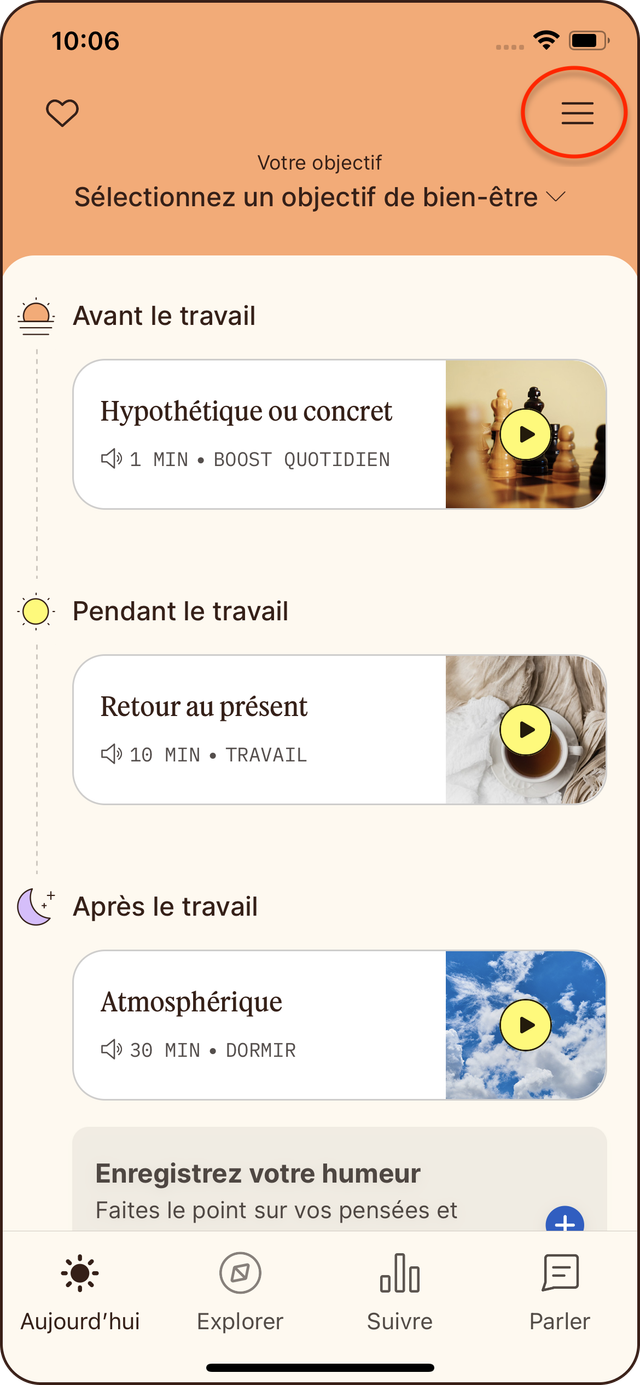
Task: Play the Hypothétique ou concret session
Action: pyautogui.click(x=526, y=434)
